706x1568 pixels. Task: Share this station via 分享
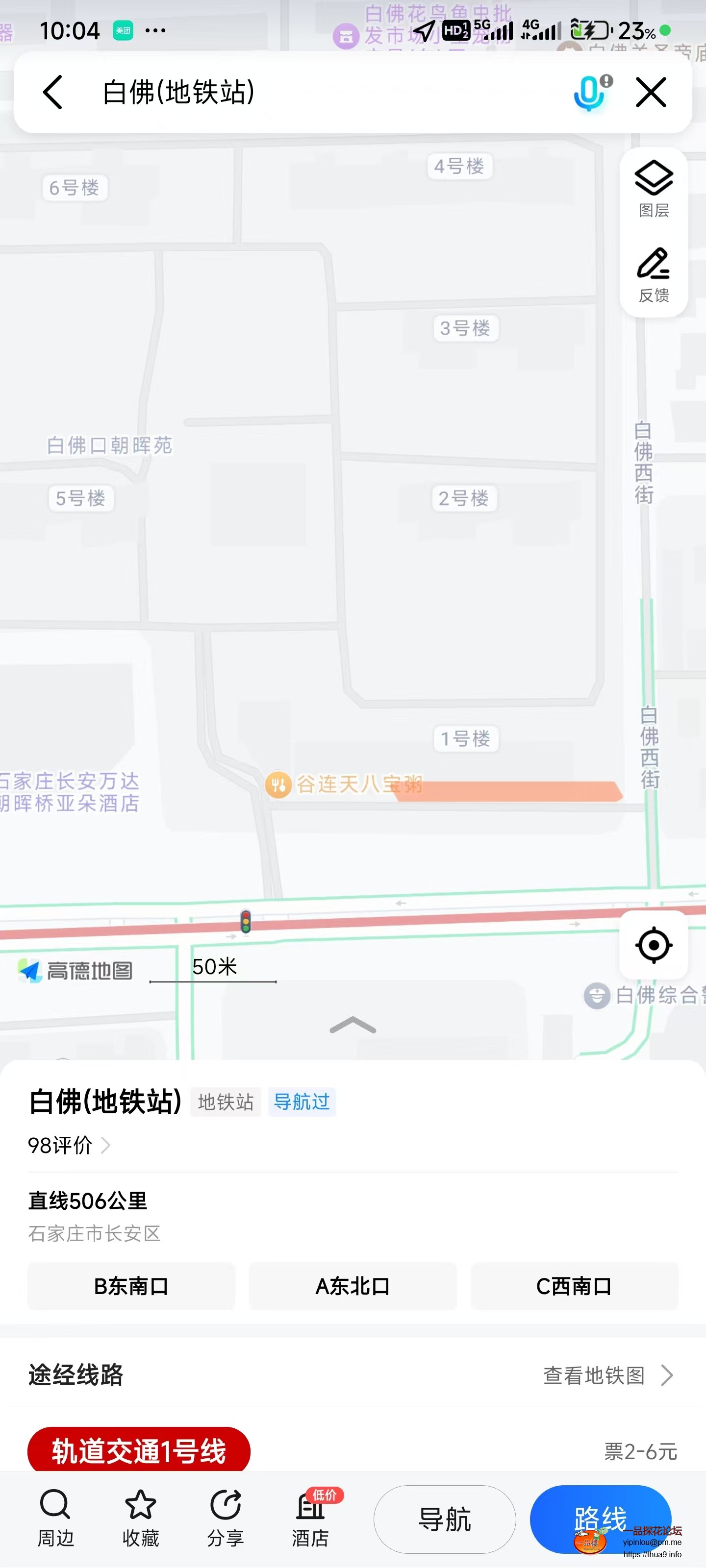226,1518
